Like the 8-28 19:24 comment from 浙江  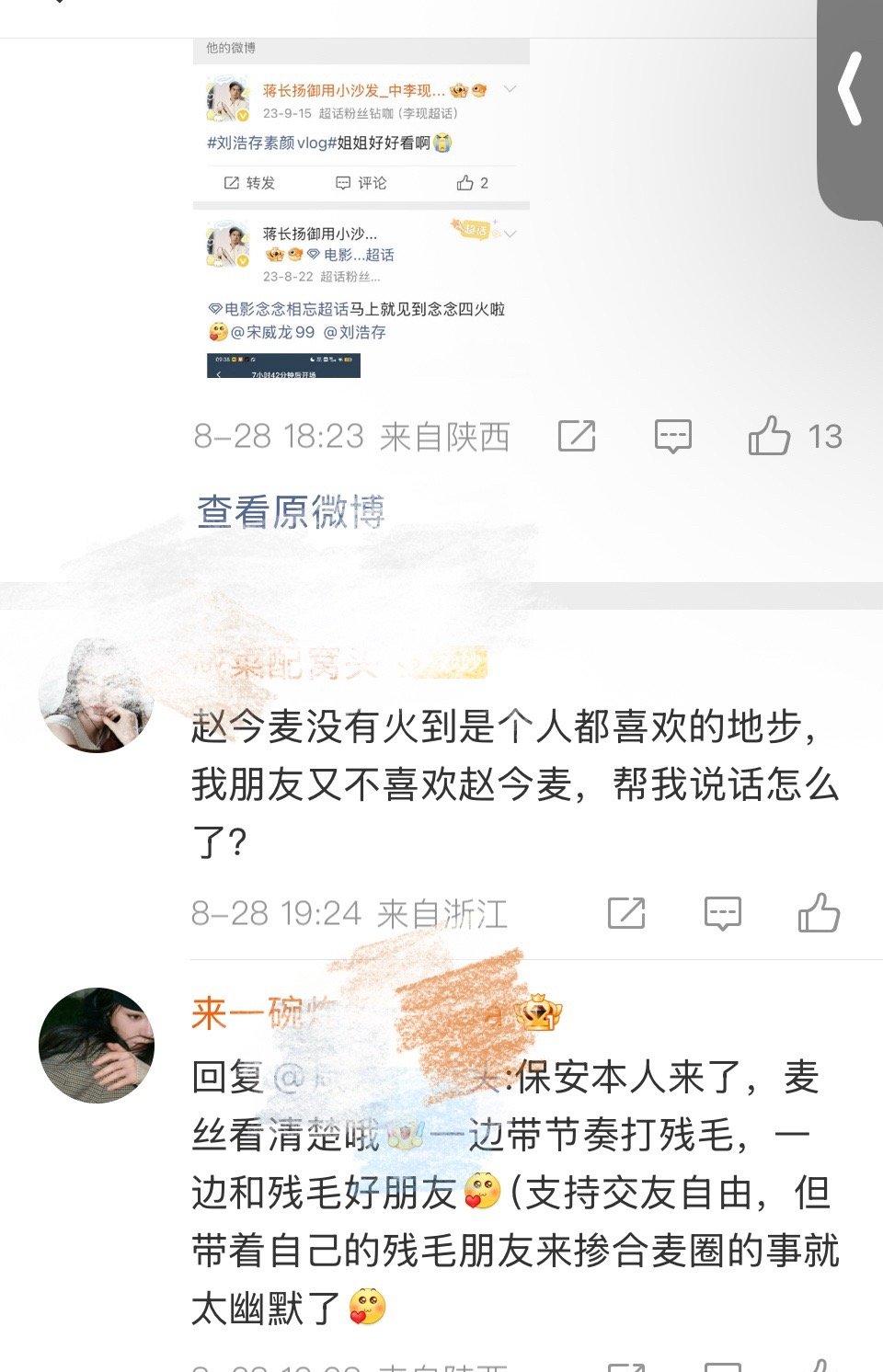(819, 913)
